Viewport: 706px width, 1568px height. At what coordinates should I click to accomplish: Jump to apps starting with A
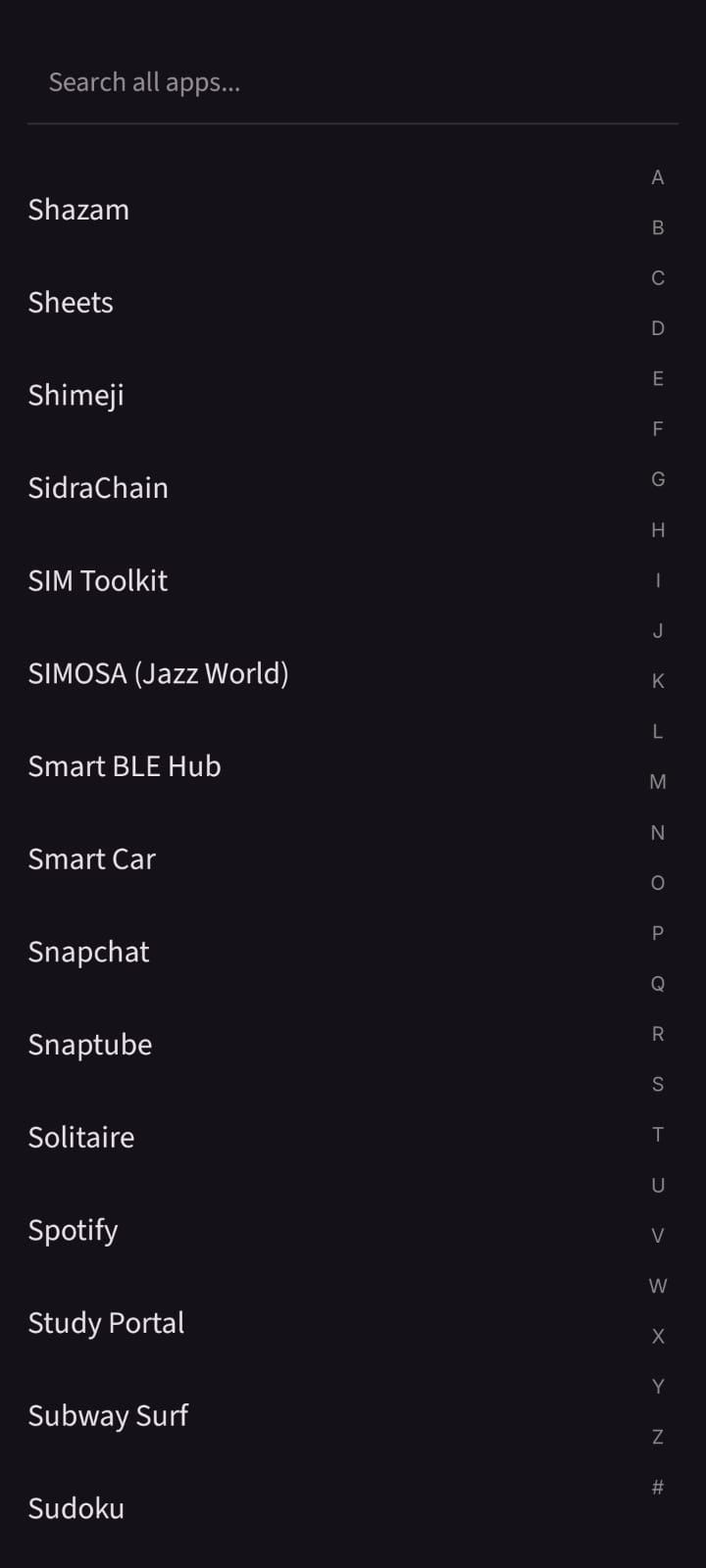(x=657, y=176)
